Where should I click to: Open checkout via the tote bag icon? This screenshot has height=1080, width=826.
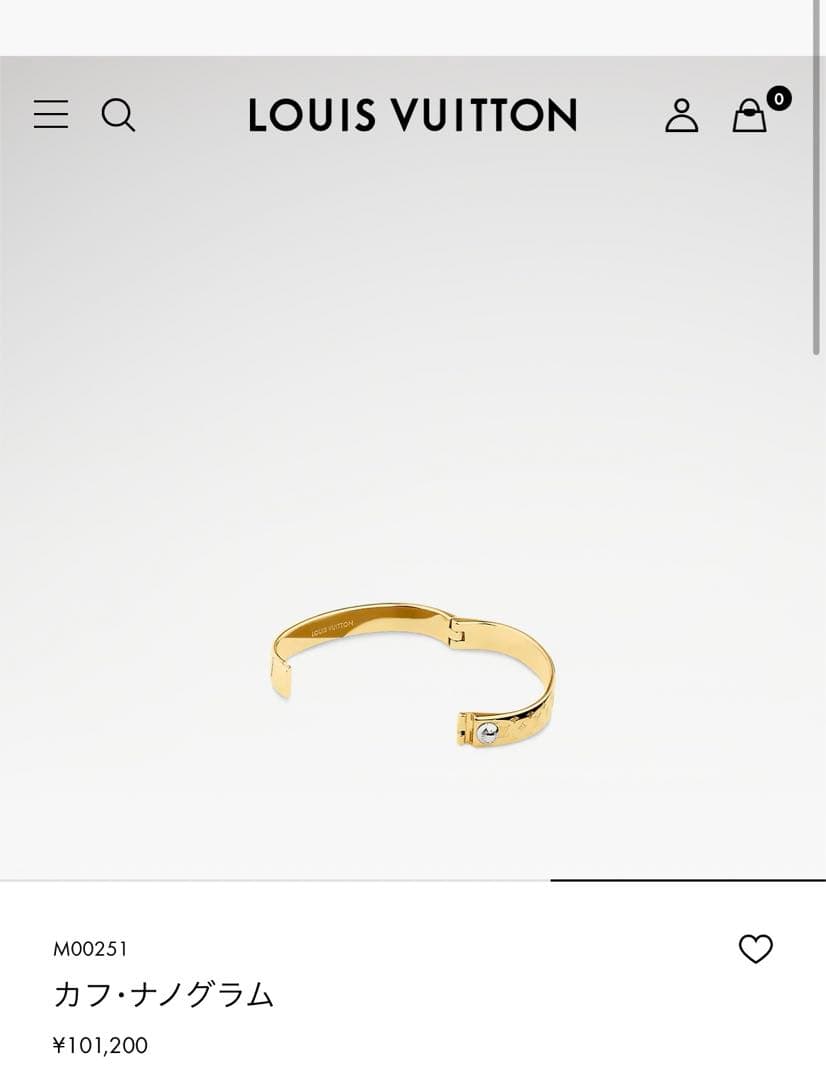[x=751, y=116]
